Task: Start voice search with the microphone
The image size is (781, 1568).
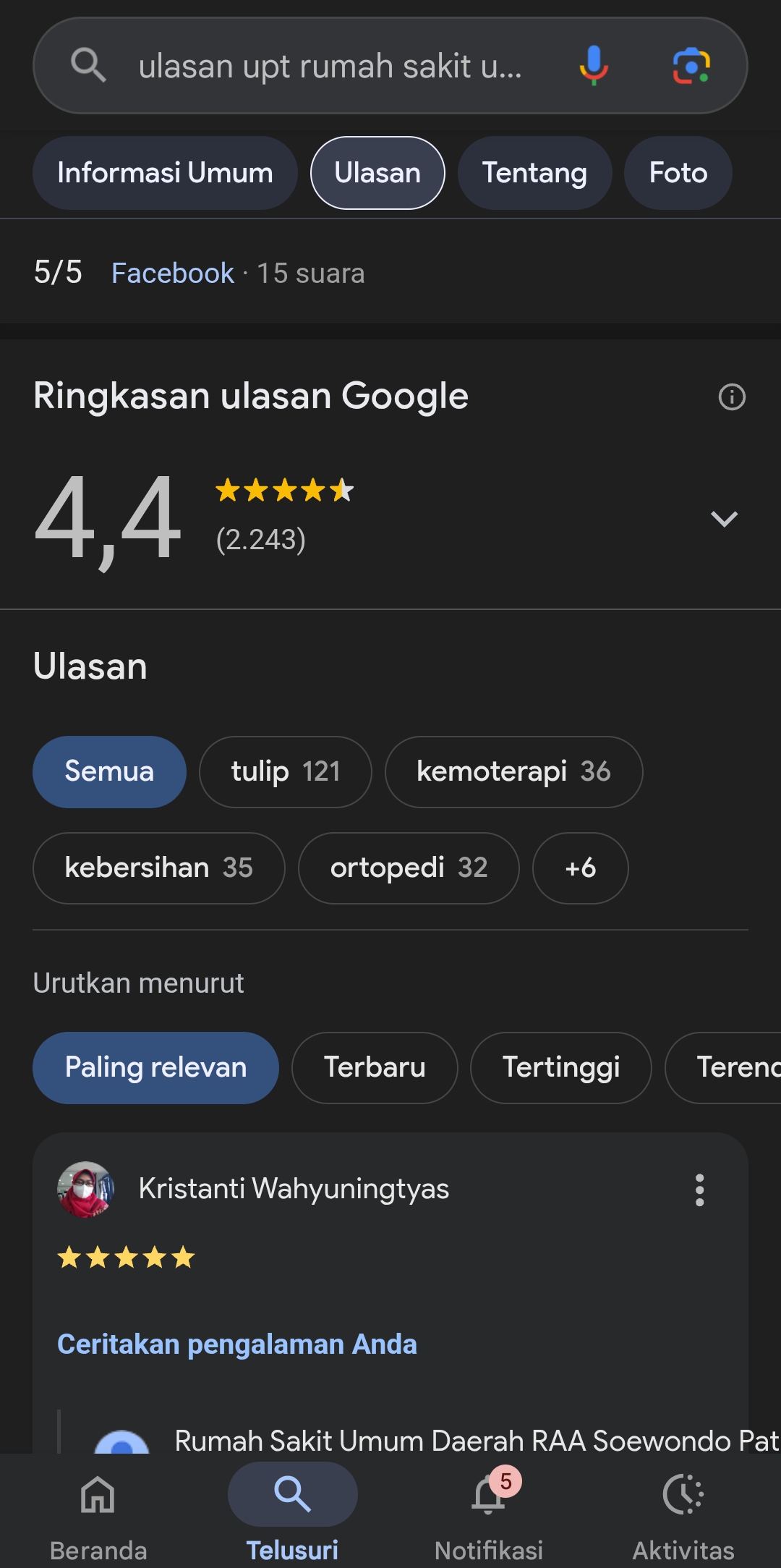Action: point(593,66)
